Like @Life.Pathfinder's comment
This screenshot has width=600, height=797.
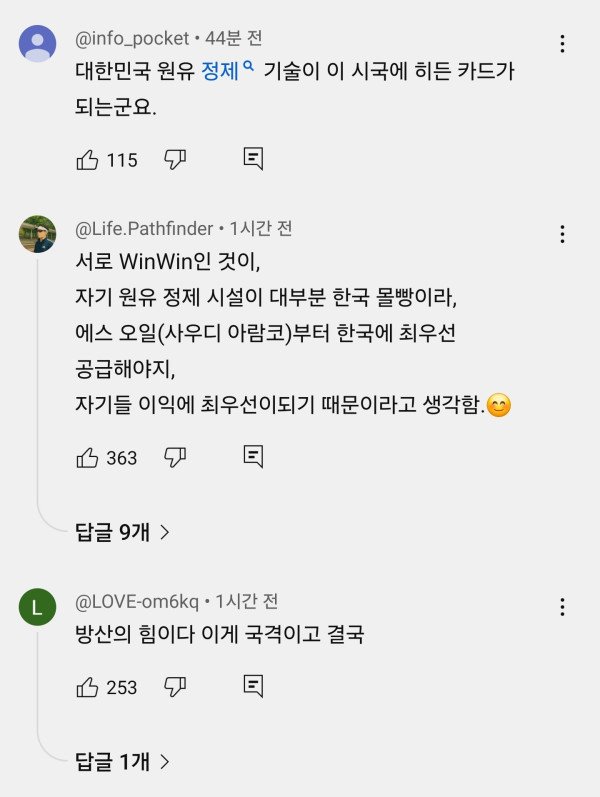point(87,458)
